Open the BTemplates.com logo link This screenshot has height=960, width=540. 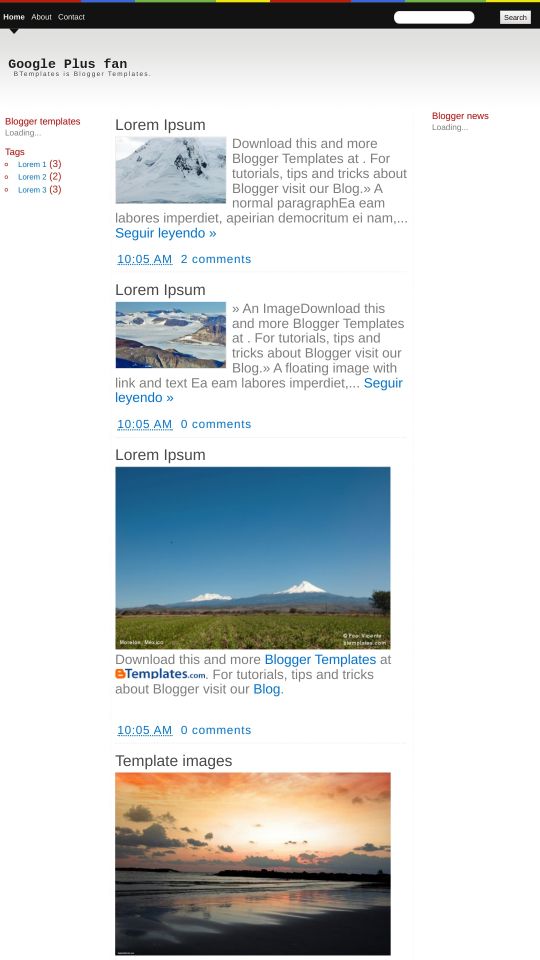160,674
